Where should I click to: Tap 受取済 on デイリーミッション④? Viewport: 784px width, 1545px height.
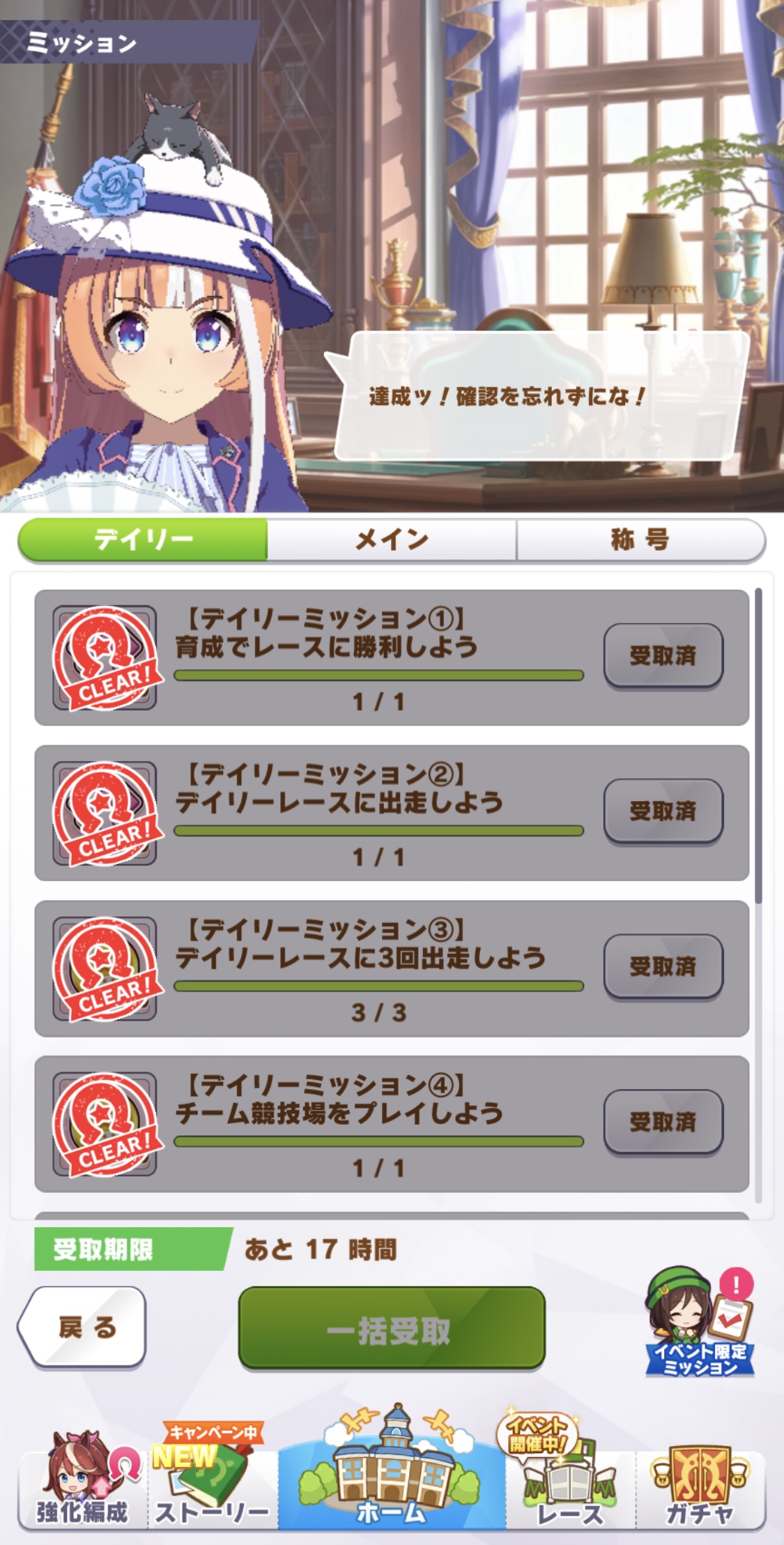click(663, 1122)
